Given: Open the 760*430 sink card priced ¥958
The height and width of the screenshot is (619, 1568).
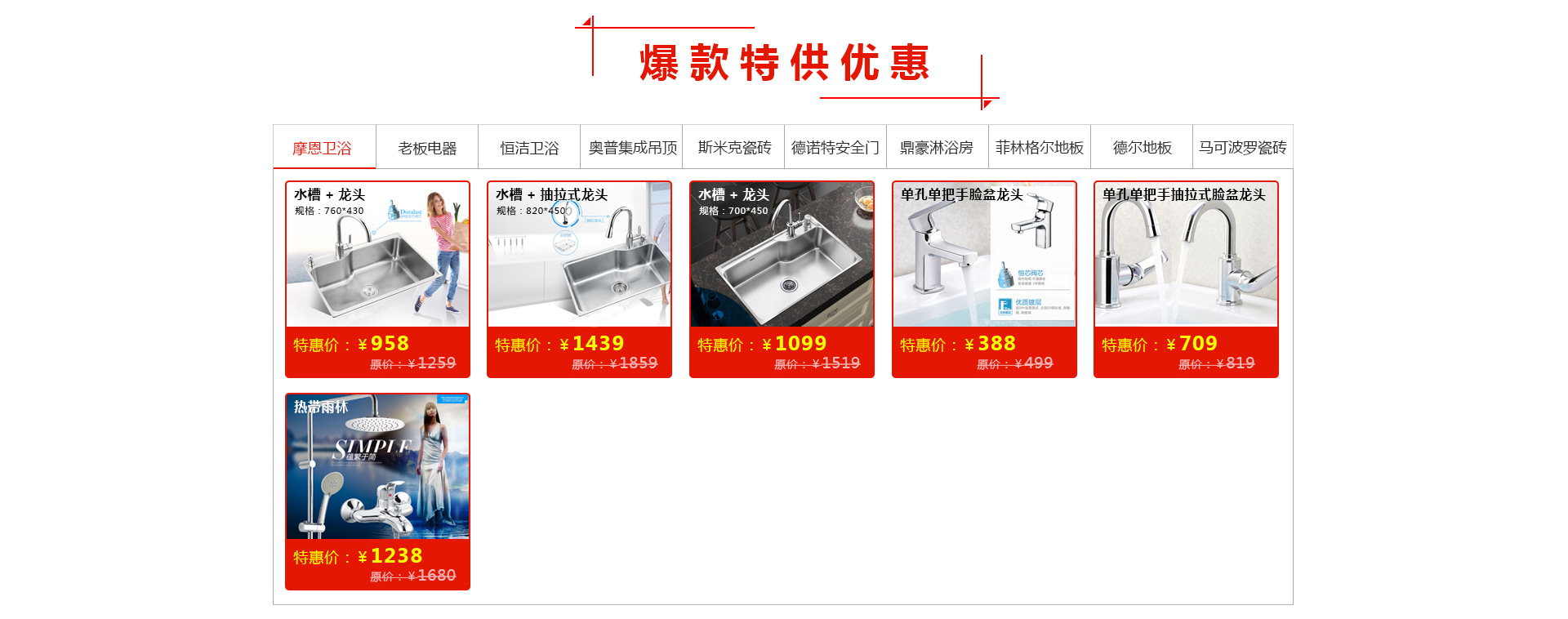Looking at the screenshot, I should [377, 278].
